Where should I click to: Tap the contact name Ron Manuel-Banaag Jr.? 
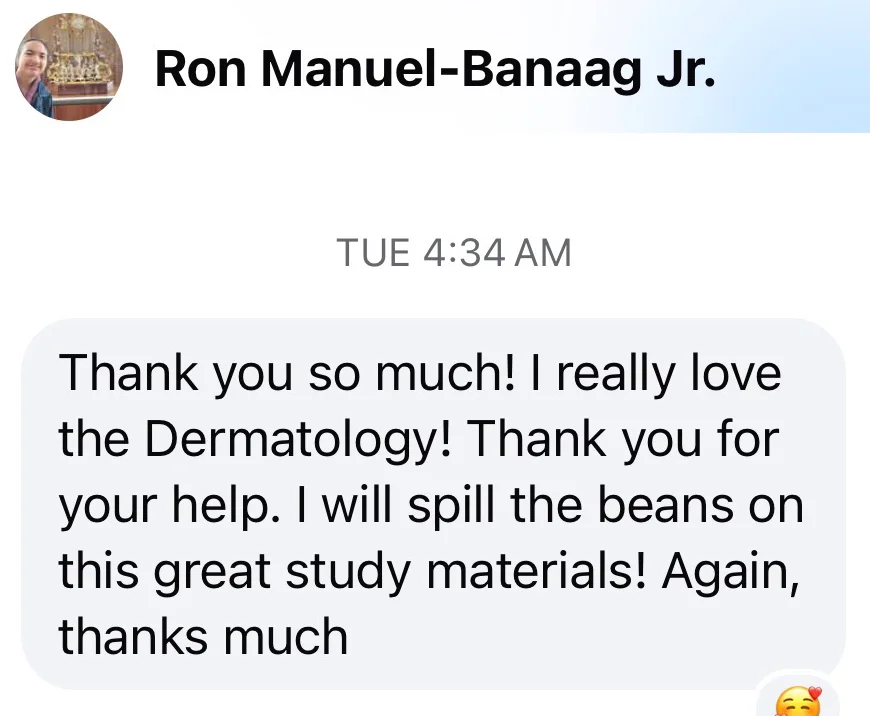click(x=435, y=68)
